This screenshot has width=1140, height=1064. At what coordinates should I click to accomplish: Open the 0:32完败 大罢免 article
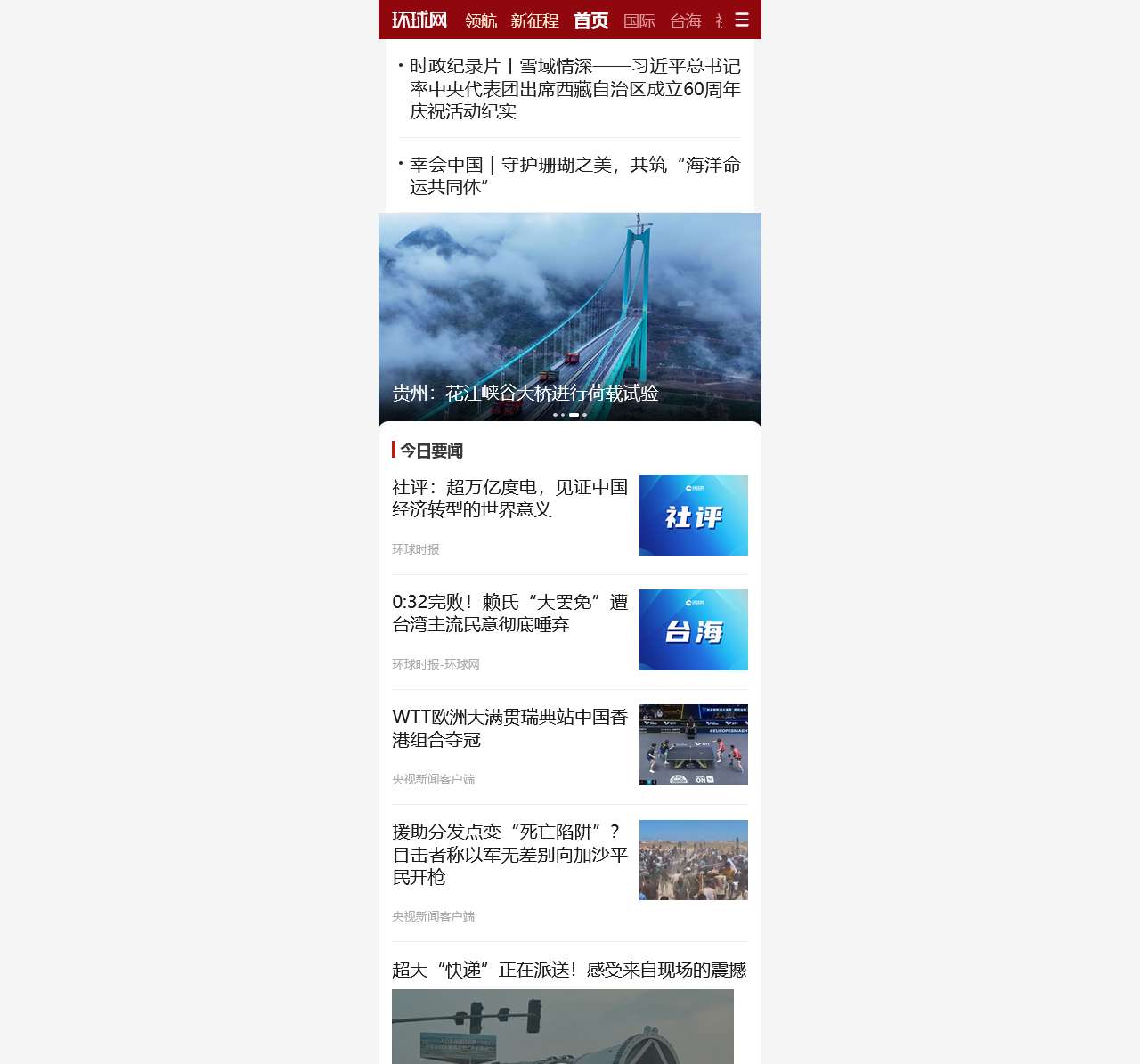click(x=509, y=613)
